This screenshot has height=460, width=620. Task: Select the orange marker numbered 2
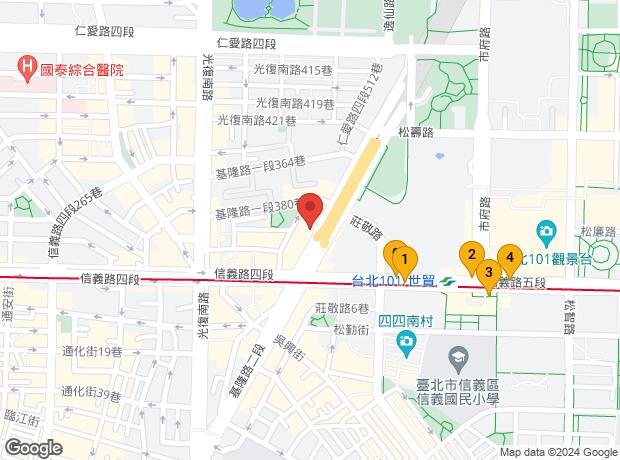(471, 255)
